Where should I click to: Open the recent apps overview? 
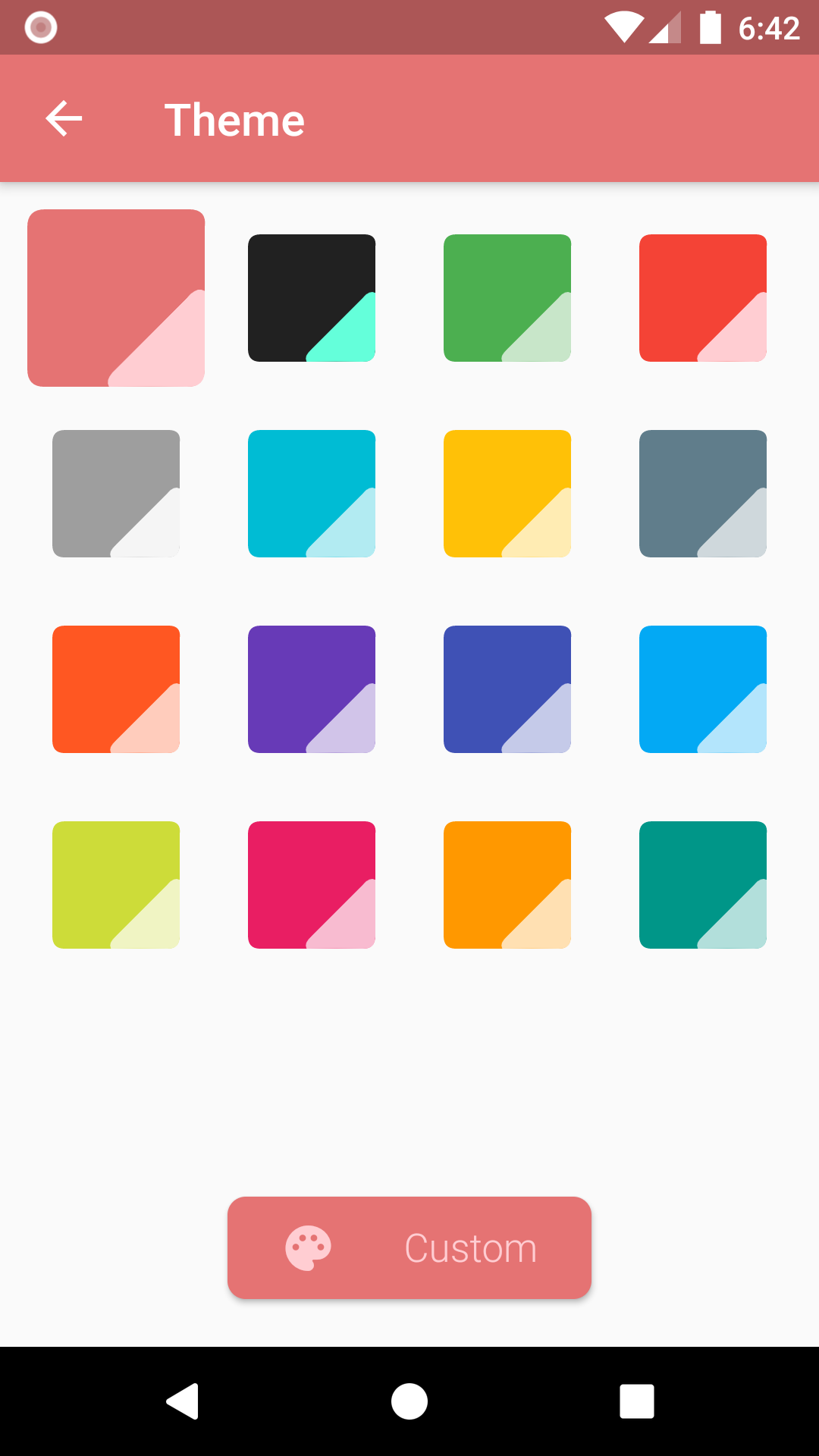[x=636, y=1401]
